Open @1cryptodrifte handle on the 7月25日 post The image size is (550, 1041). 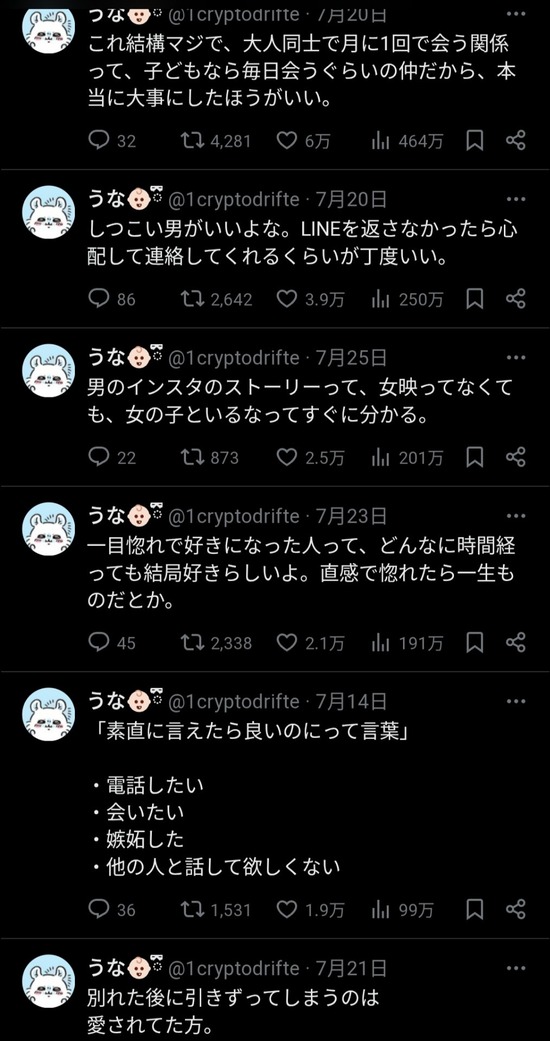[234, 359]
